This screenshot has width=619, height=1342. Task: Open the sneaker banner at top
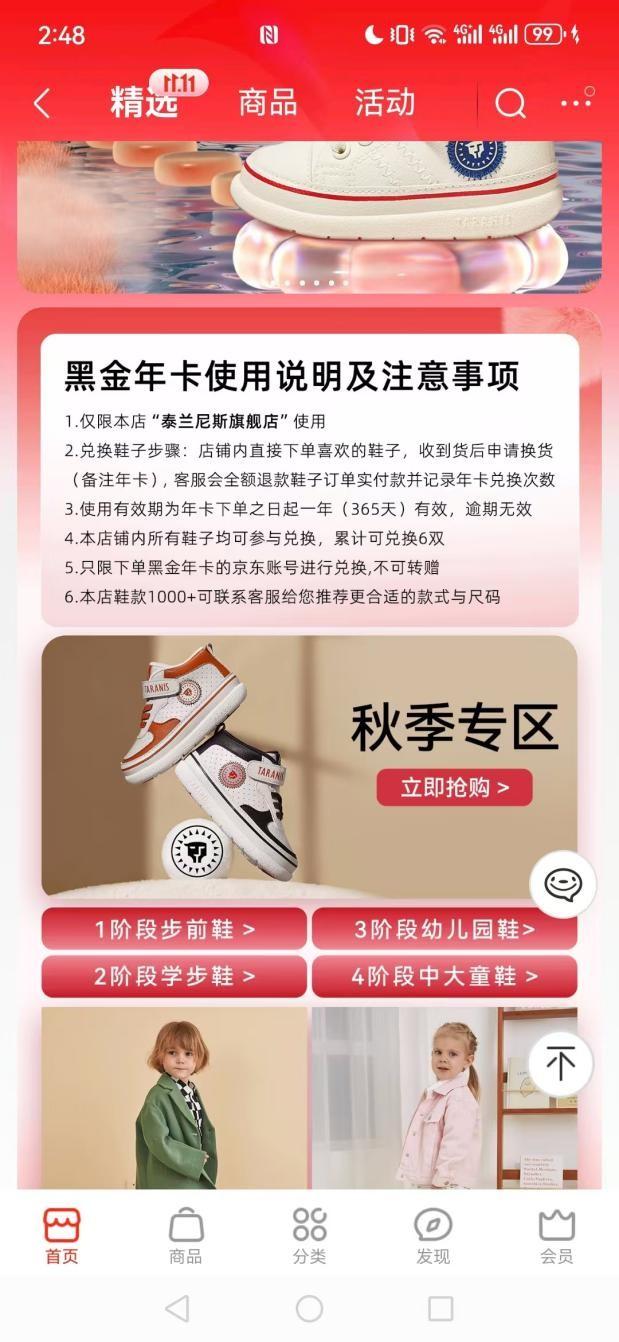310,215
